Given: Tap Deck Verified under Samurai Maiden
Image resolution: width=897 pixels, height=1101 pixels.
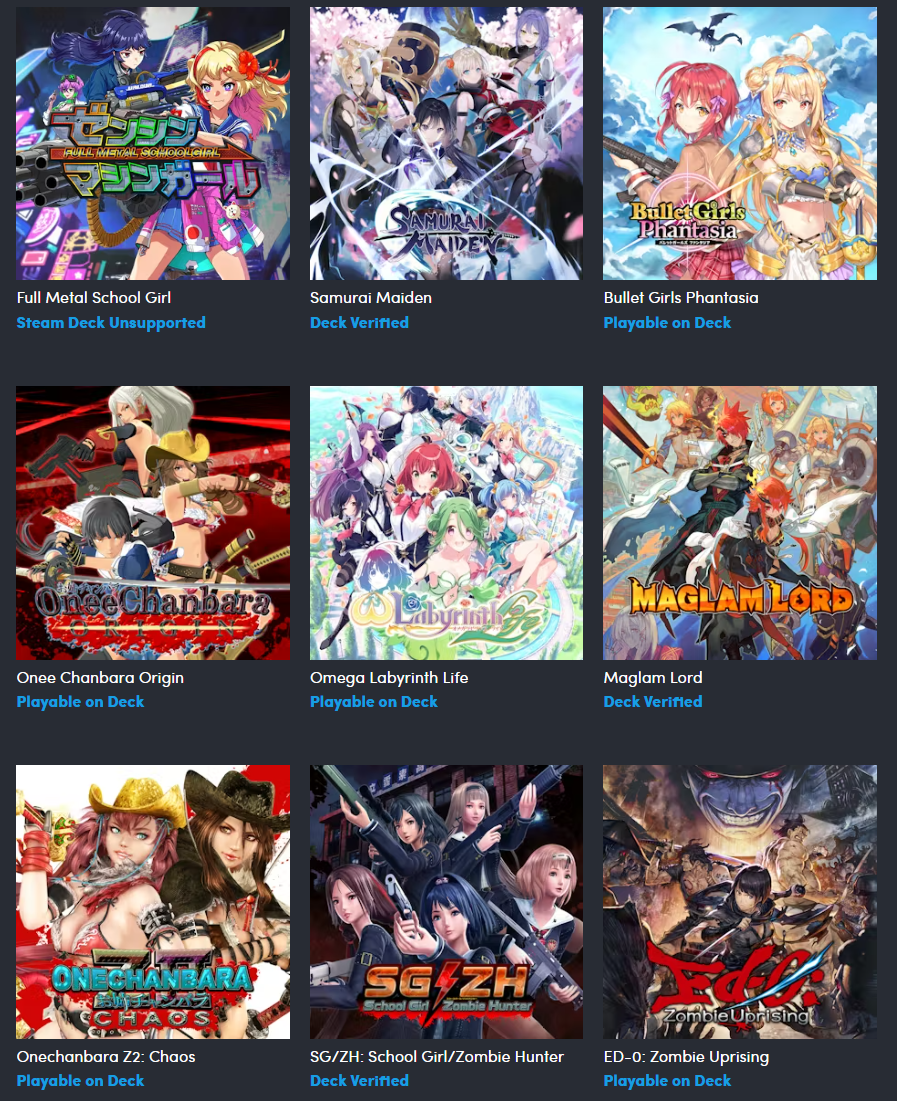Looking at the screenshot, I should pos(359,323).
